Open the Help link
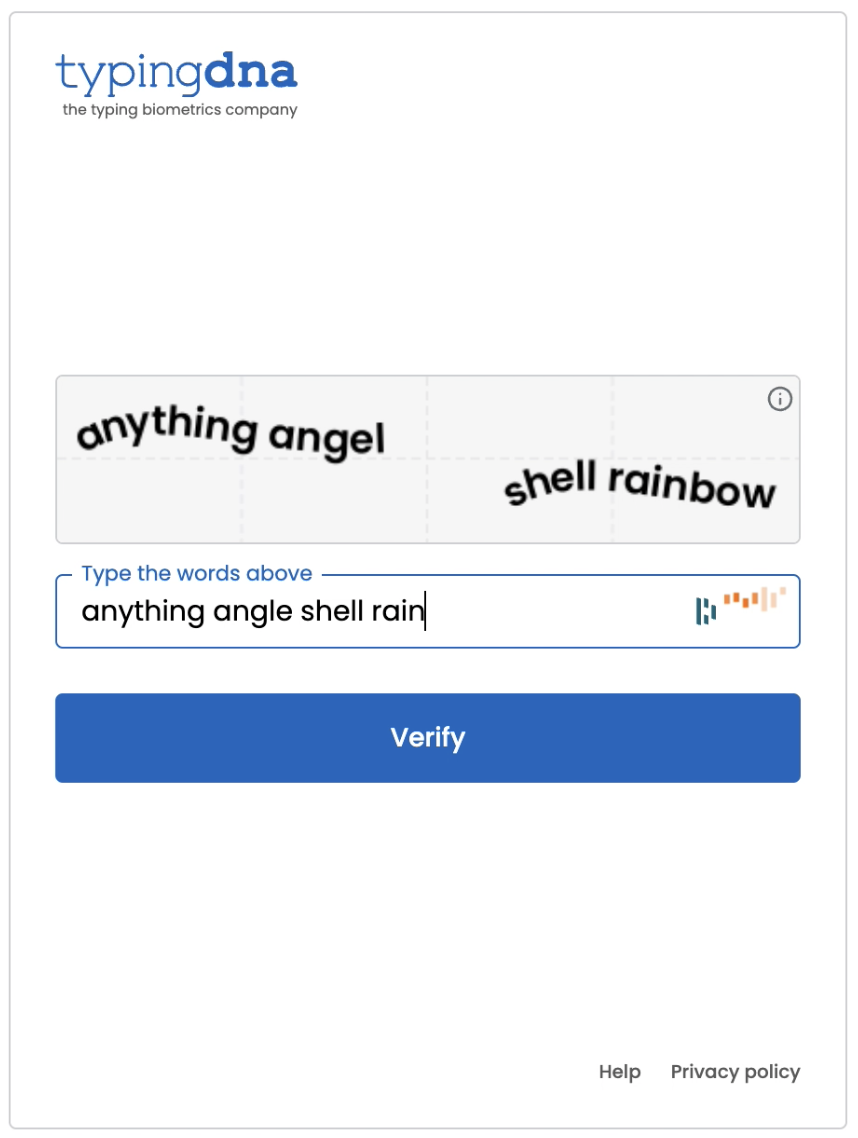This screenshot has height=1138, width=858. pos(619,1072)
